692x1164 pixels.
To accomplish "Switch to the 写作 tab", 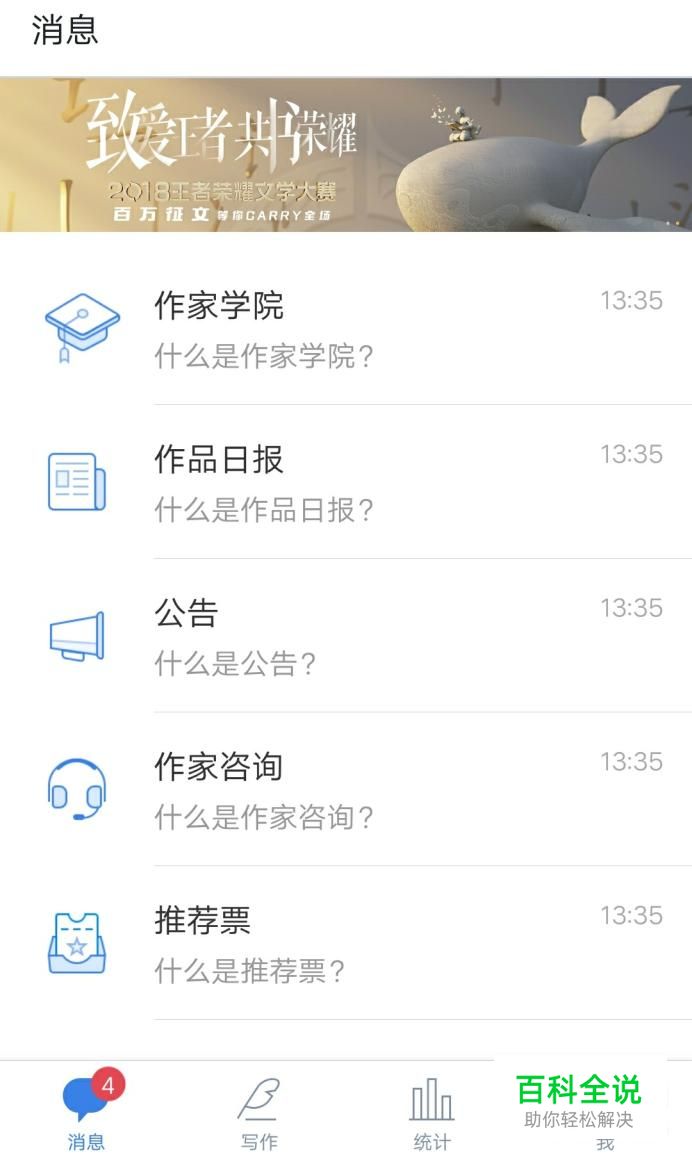I will pos(259,1112).
